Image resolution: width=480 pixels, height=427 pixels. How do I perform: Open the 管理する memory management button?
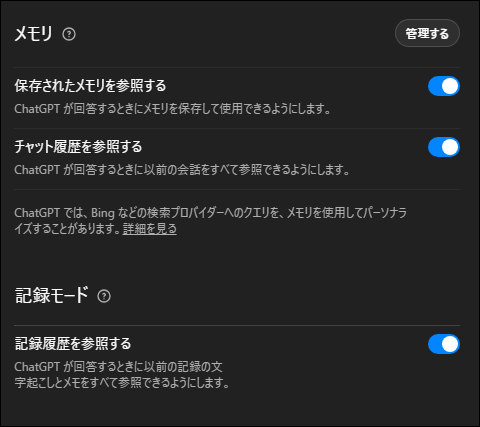coord(427,33)
